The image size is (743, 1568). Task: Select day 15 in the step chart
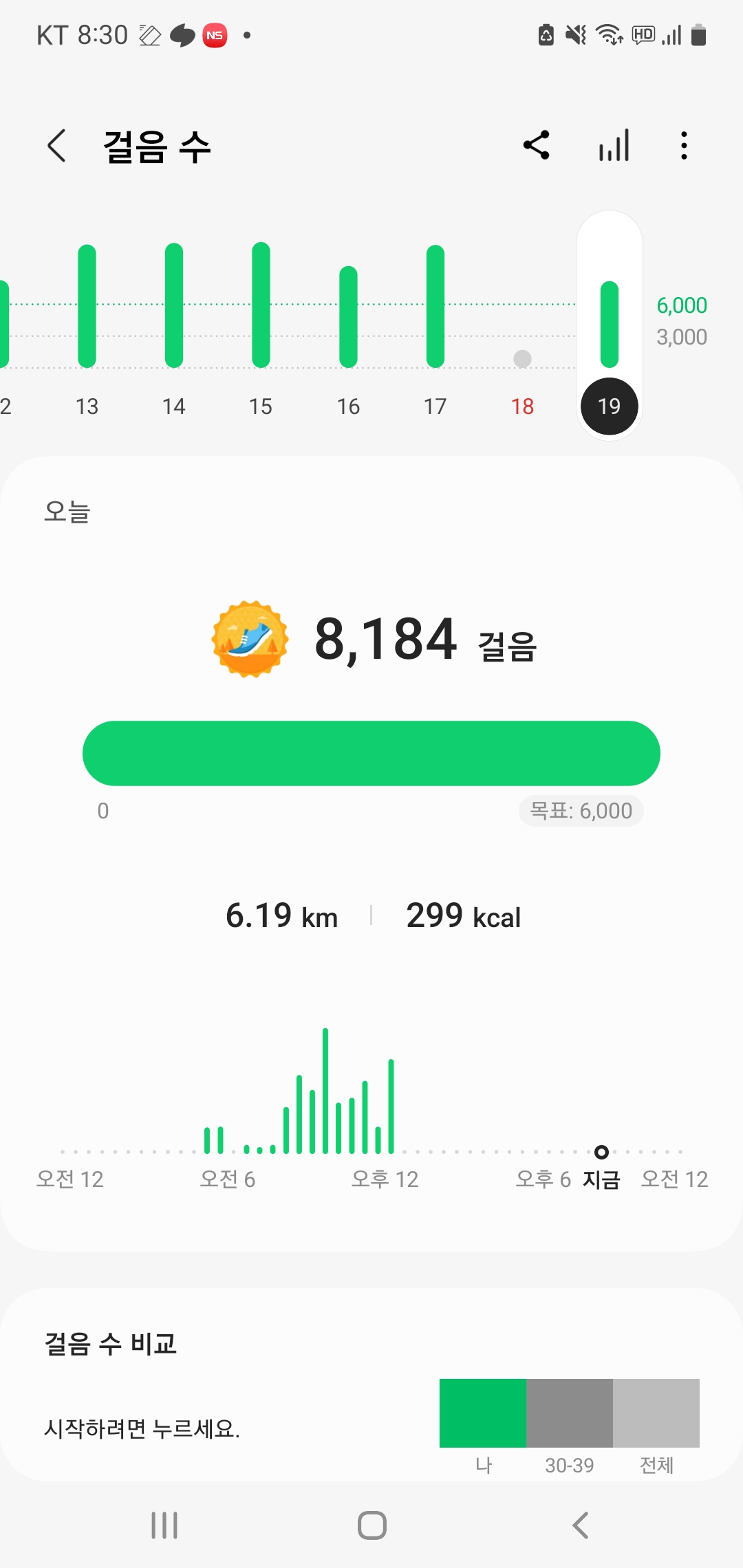[x=261, y=323]
